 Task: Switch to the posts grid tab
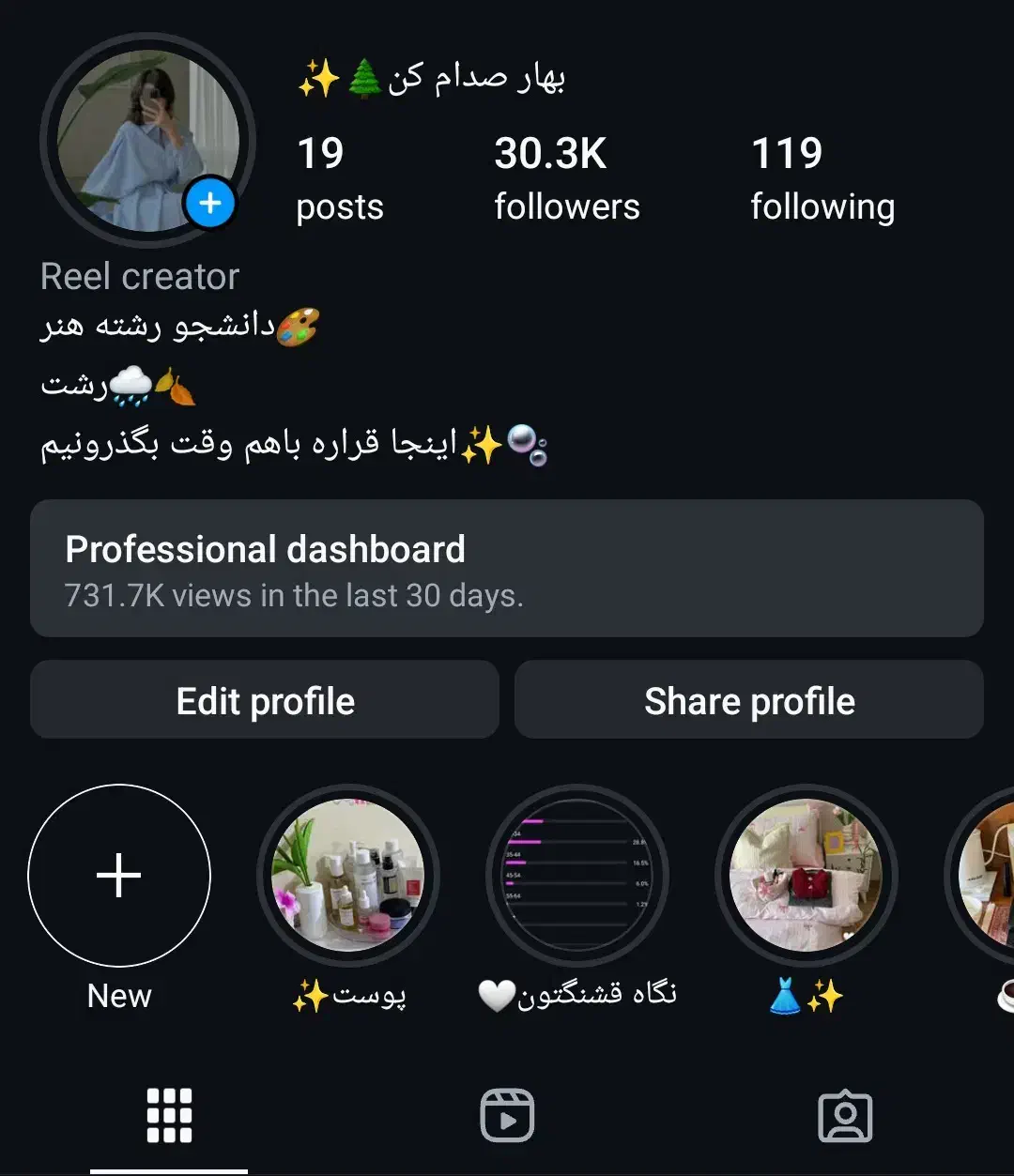(x=169, y=1116)
